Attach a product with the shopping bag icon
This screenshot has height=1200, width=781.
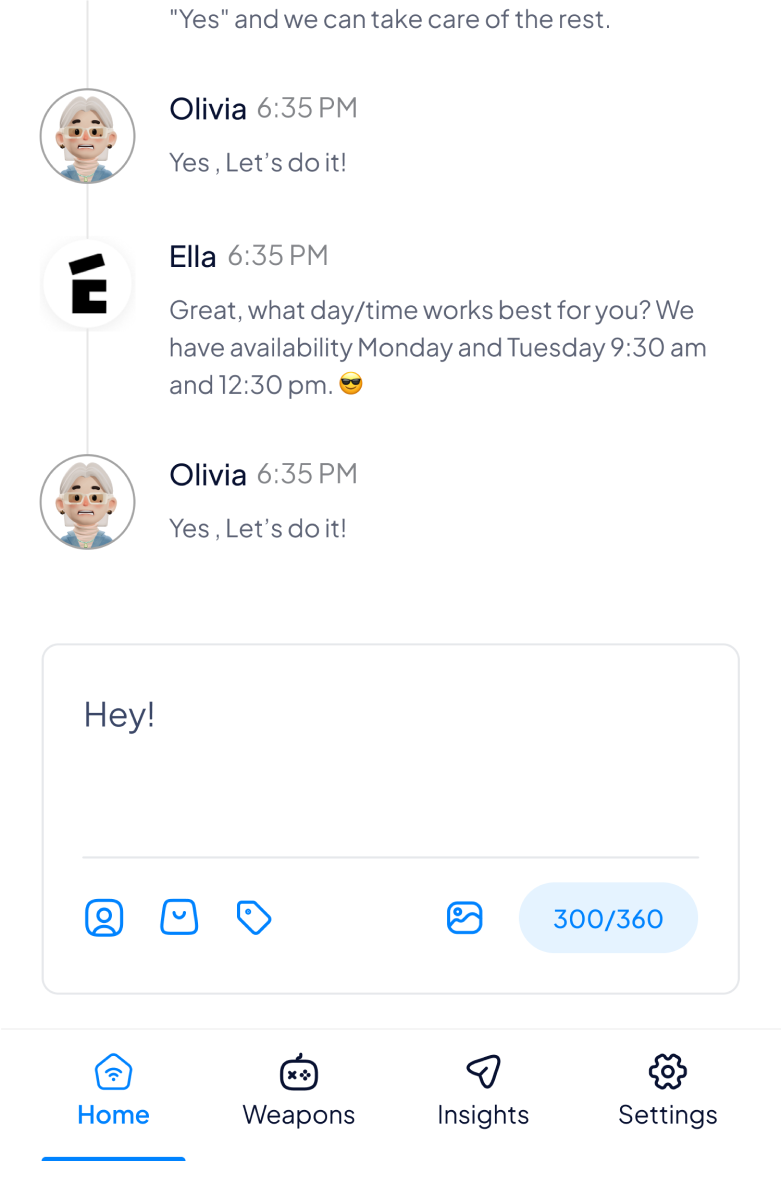179,917
